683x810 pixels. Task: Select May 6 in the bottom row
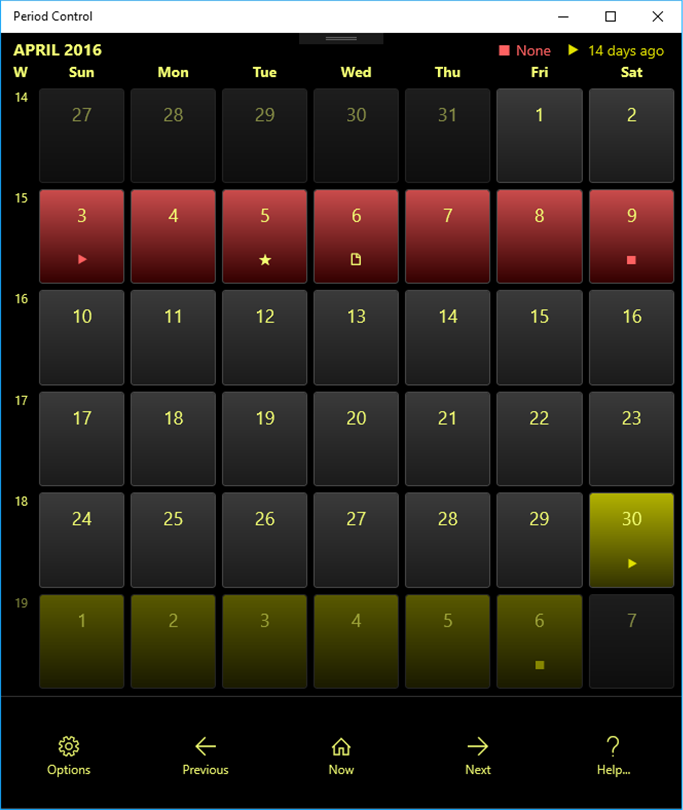click(539, 640)
